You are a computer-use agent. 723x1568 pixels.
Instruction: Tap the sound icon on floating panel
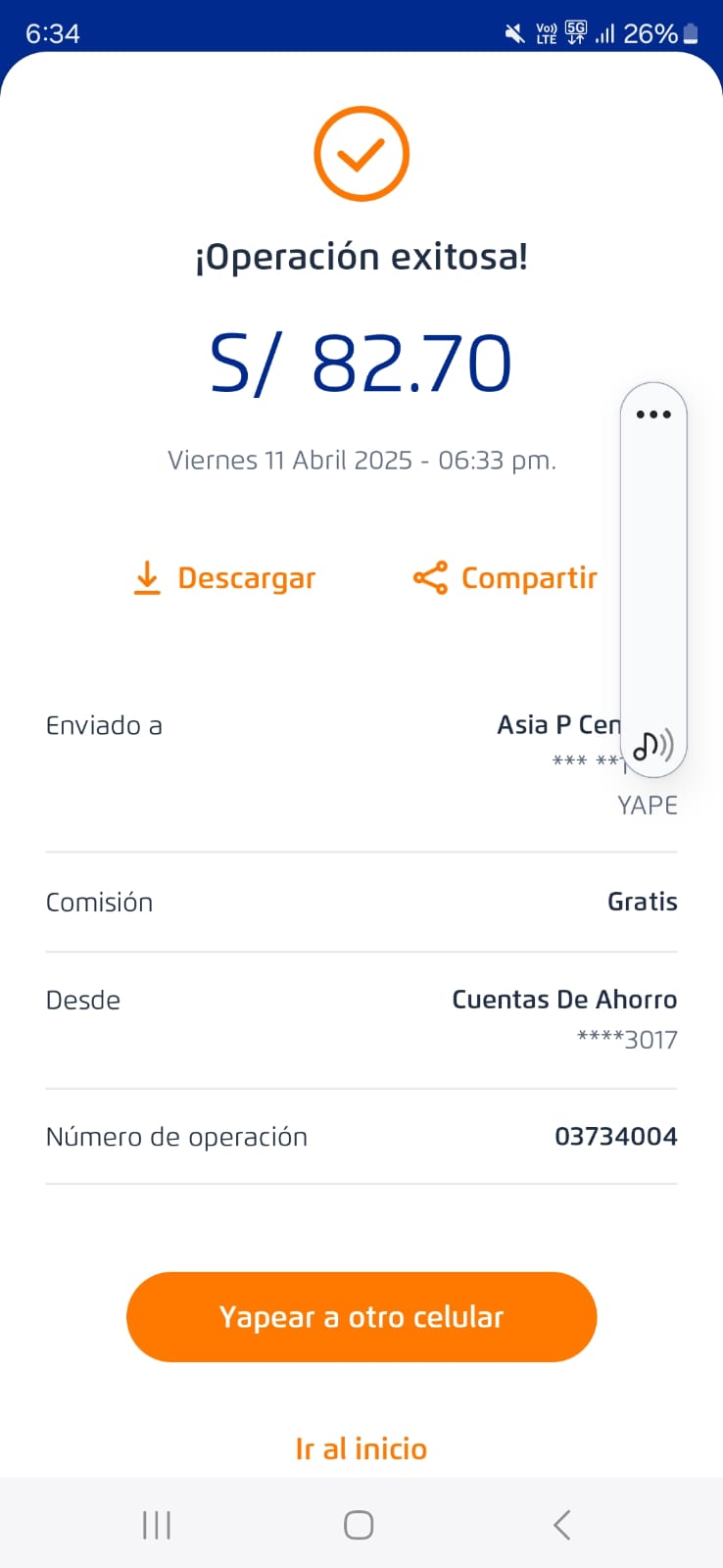click(653, 746)
